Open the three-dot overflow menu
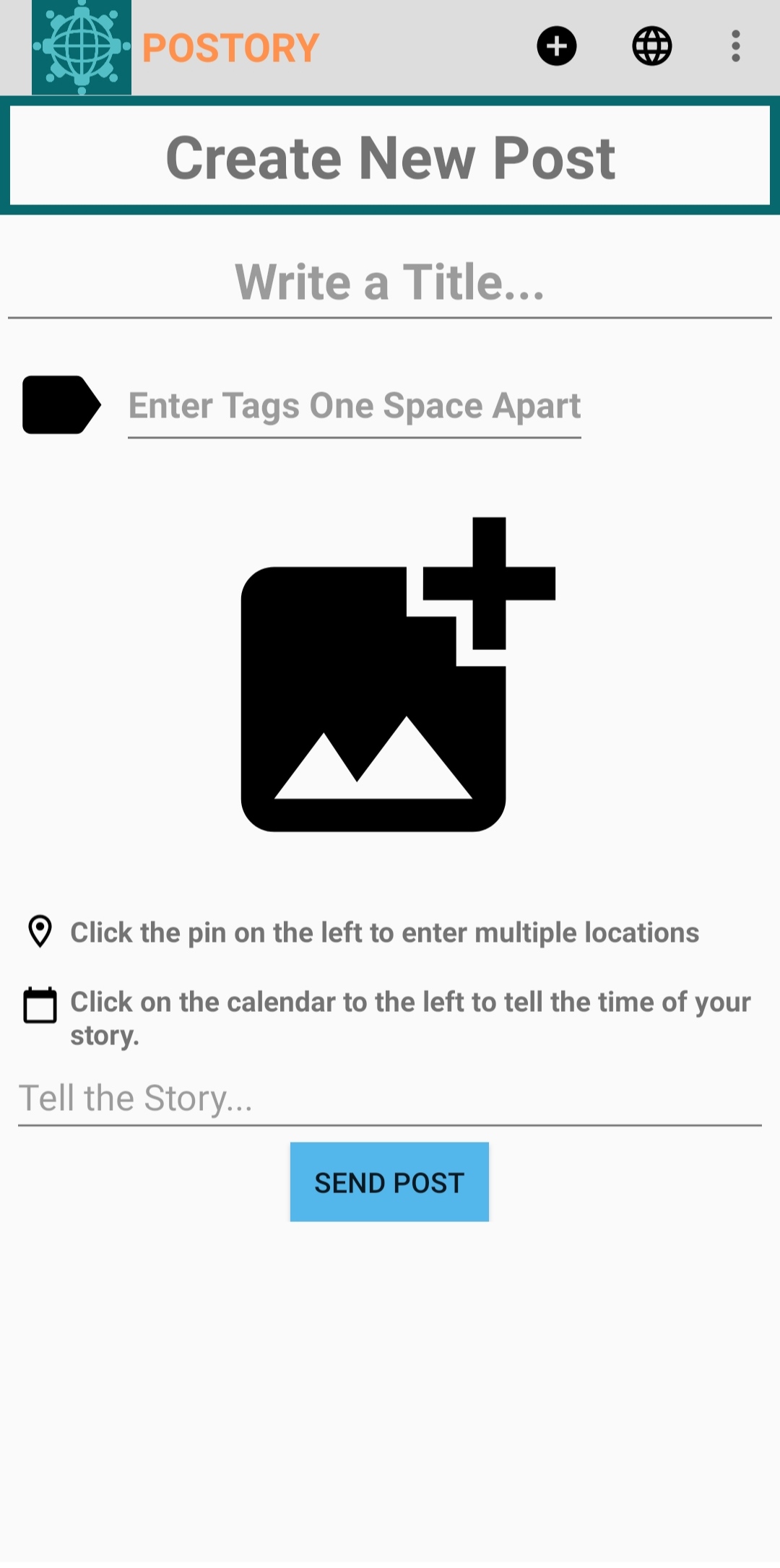 coord(735,47)
